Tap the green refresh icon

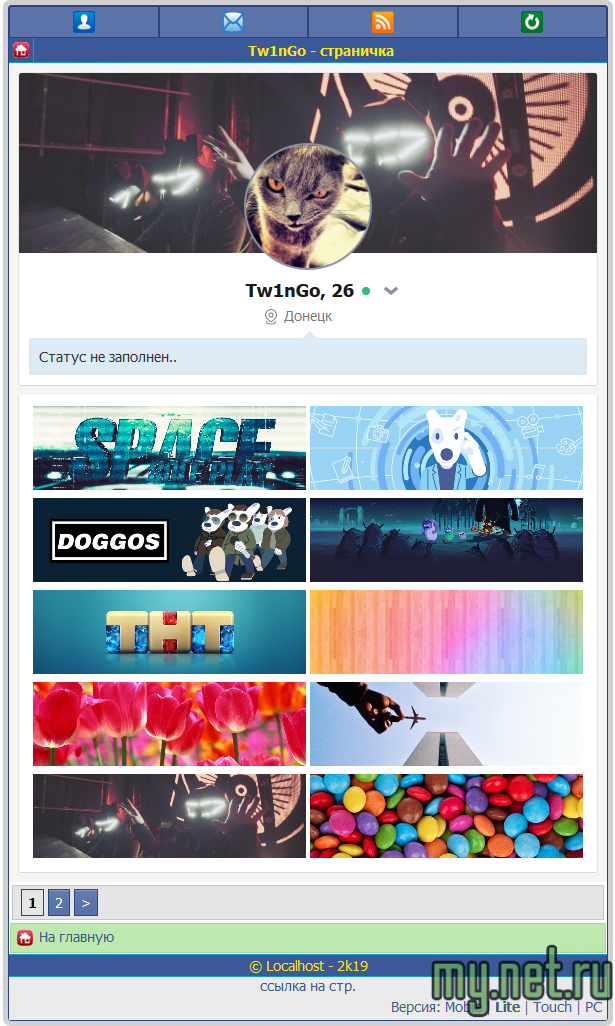click(532, 22)
